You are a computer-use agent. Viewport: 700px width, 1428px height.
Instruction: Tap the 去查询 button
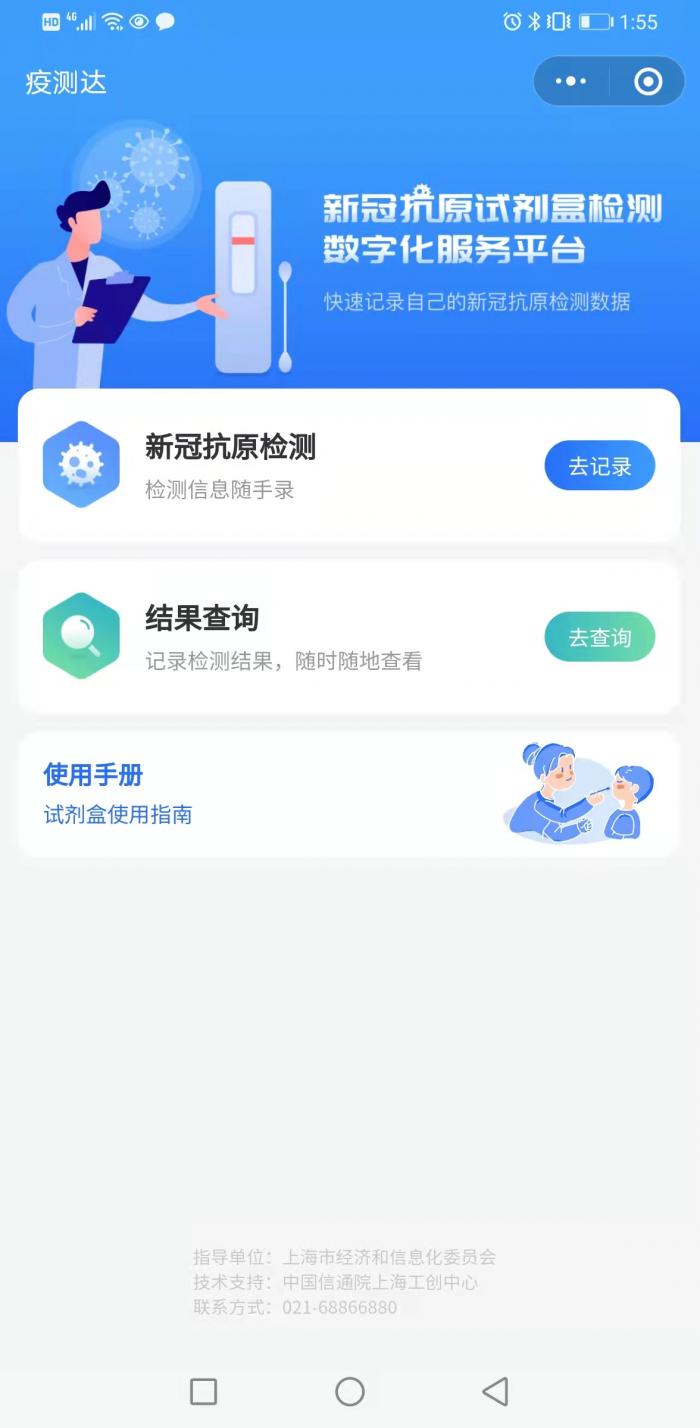(x=599, y=638)
